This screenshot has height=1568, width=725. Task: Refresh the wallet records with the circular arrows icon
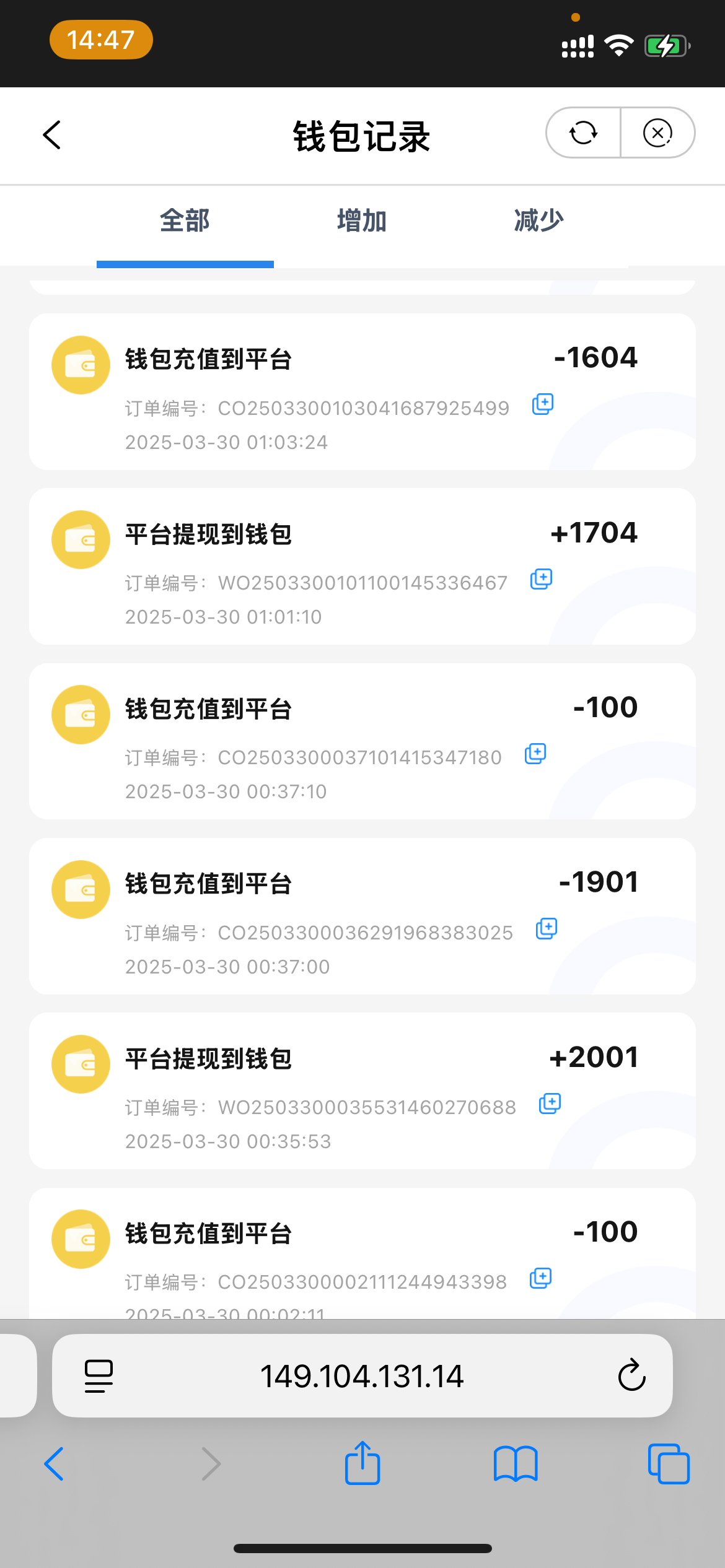[582, 133]
